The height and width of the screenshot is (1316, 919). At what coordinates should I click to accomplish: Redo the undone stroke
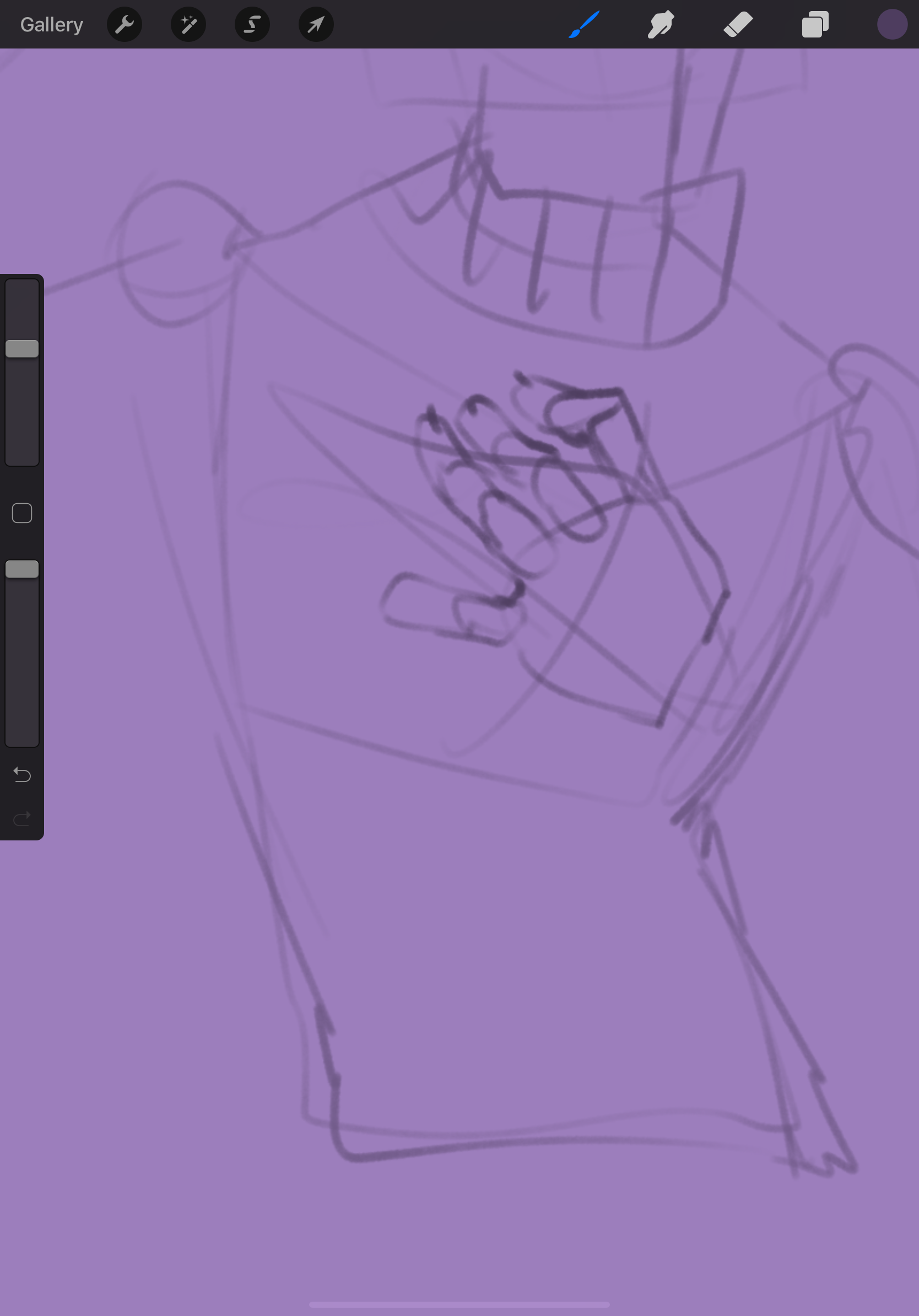coord(22,818)
